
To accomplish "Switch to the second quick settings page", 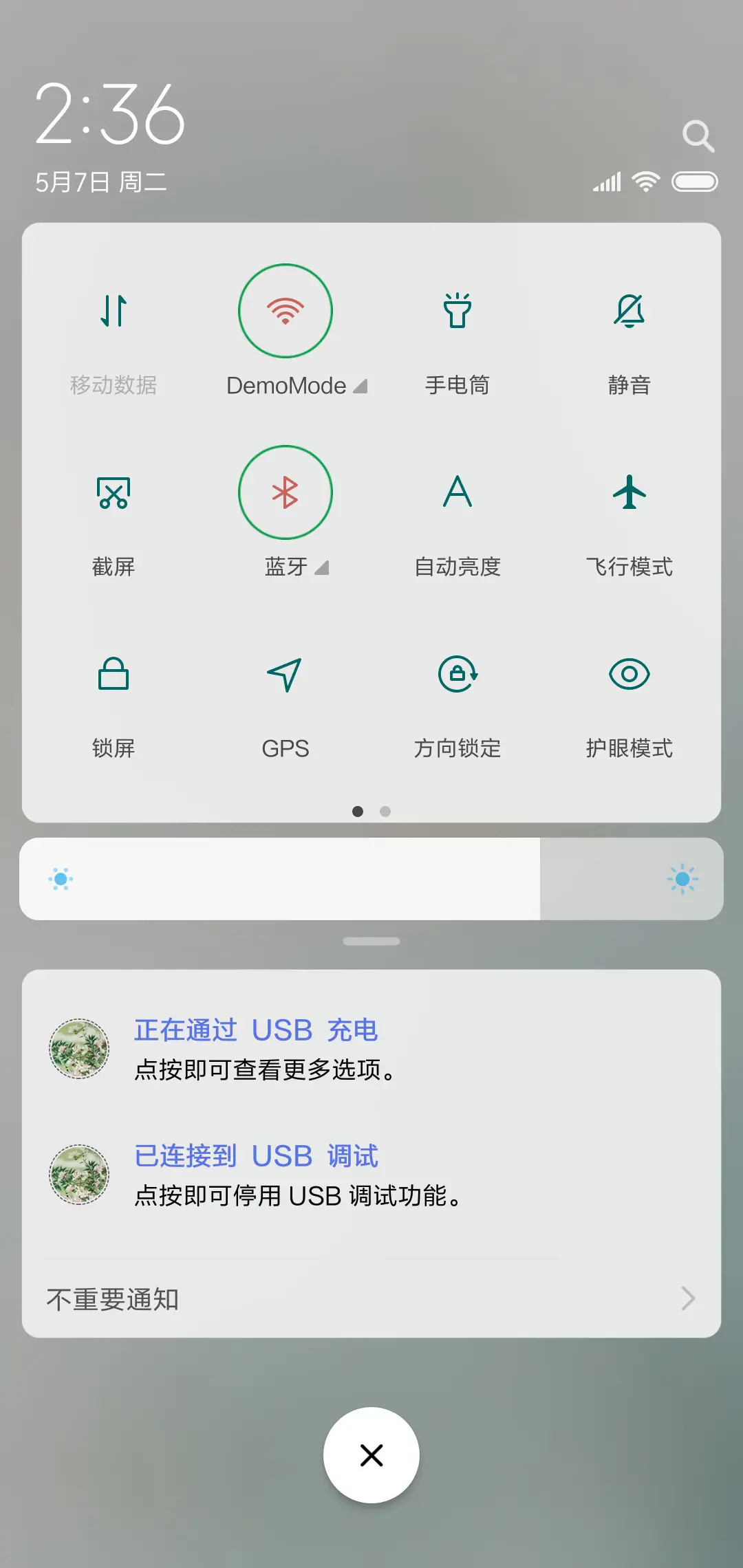I will (385, 812).
